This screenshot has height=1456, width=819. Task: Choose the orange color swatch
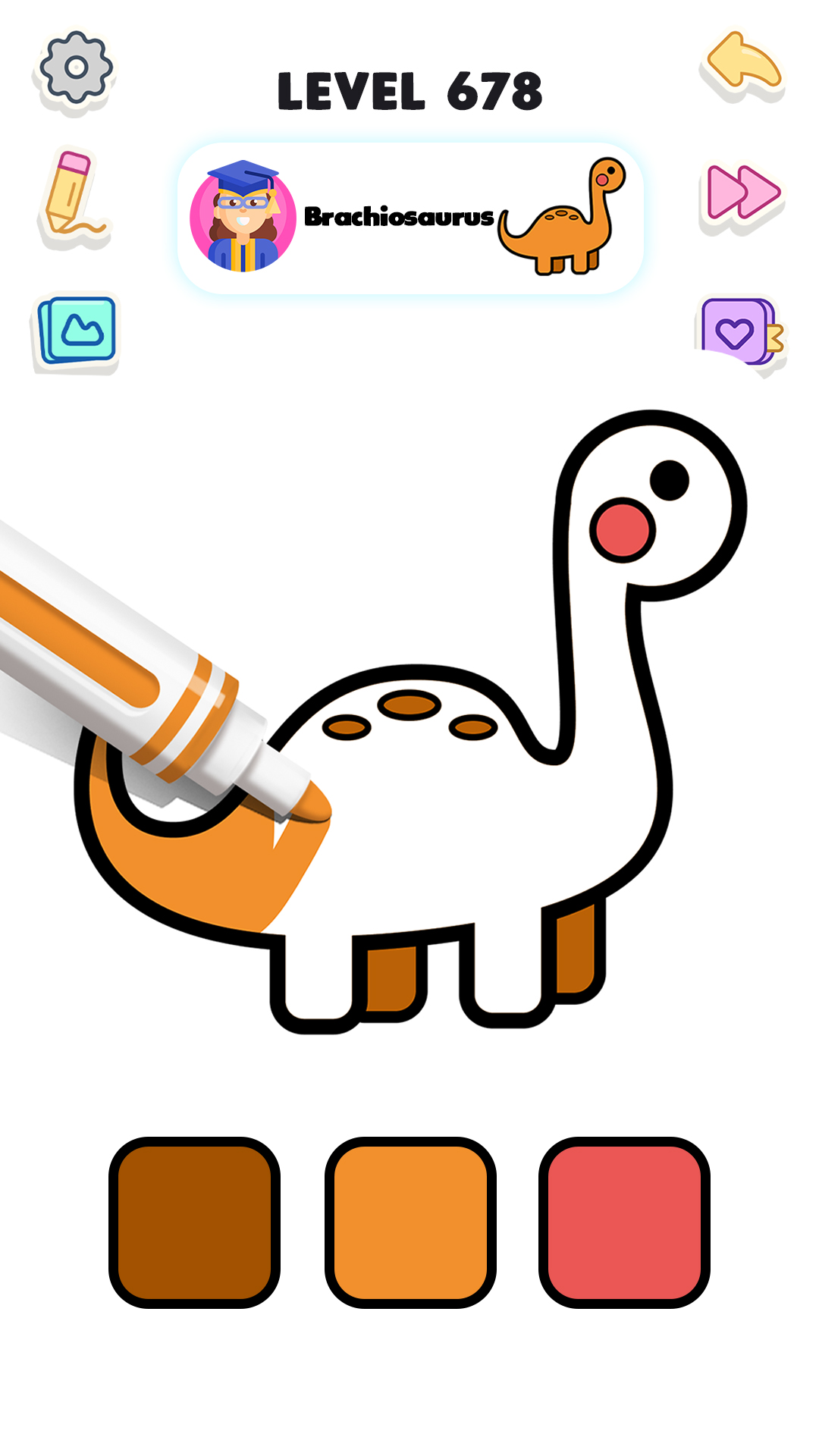click(x=410, y=1222)
